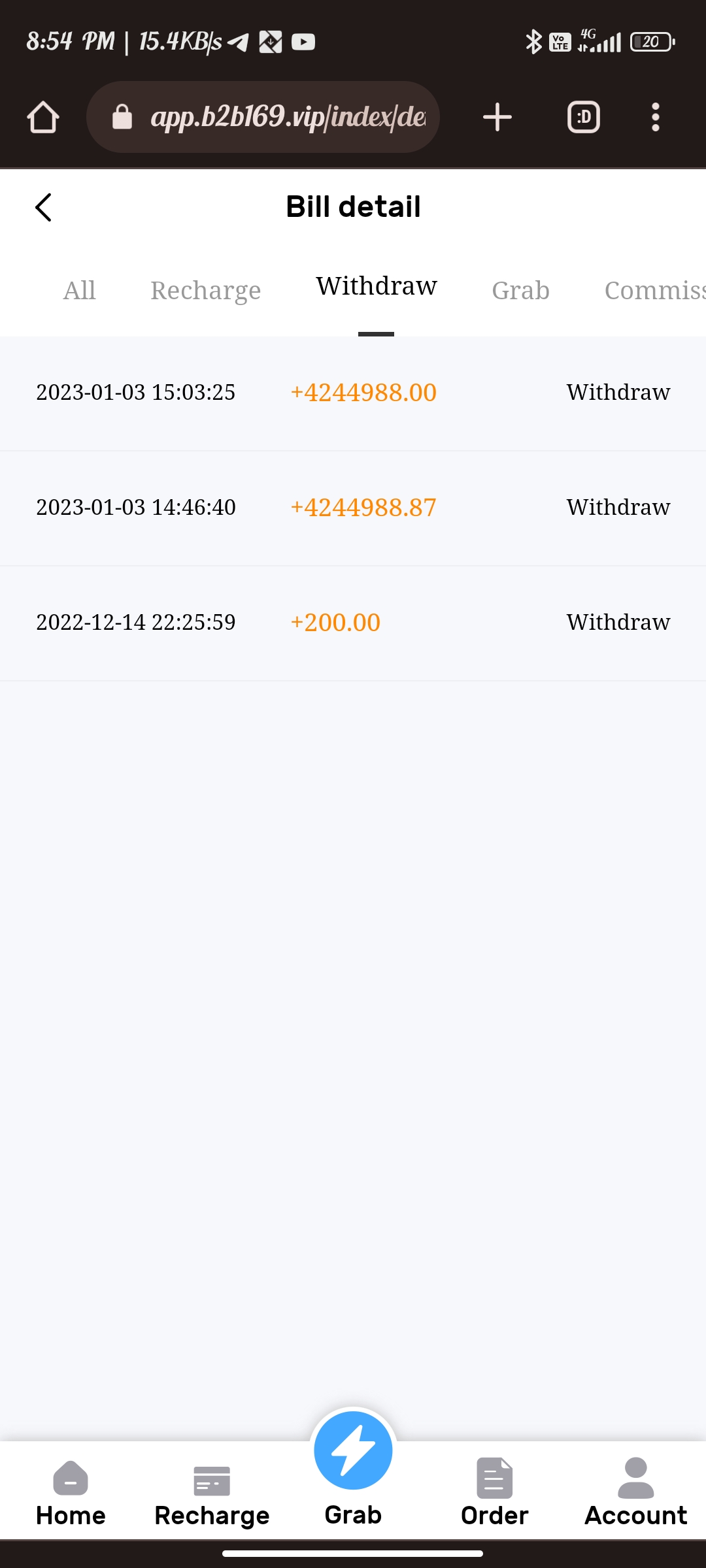
Task: Go to the browser home page
Action: (x=43, y=118)
